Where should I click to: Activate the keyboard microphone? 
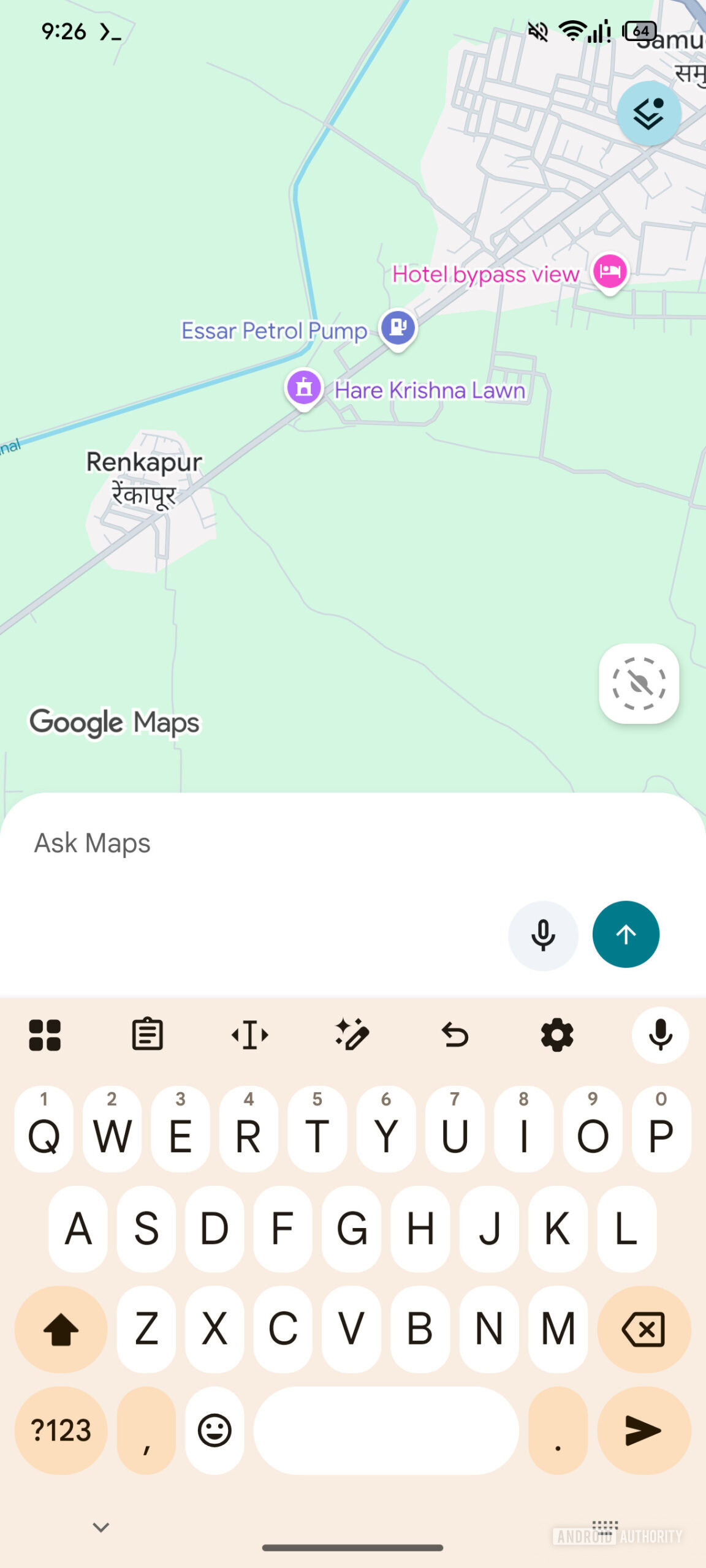(660, 1035)
